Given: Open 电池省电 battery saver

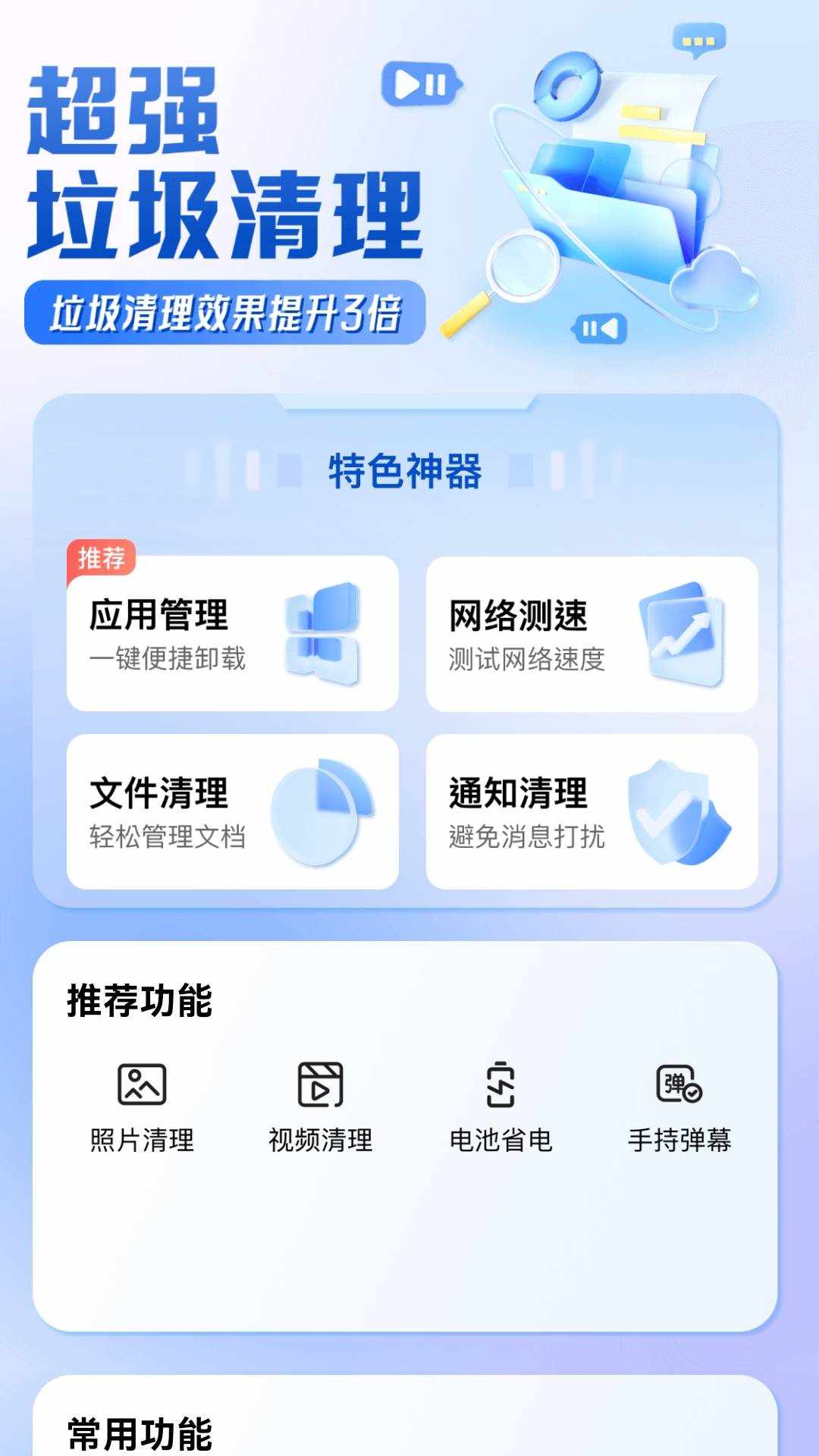Looking at the screenshot, I should click(x=500, y=1106).
